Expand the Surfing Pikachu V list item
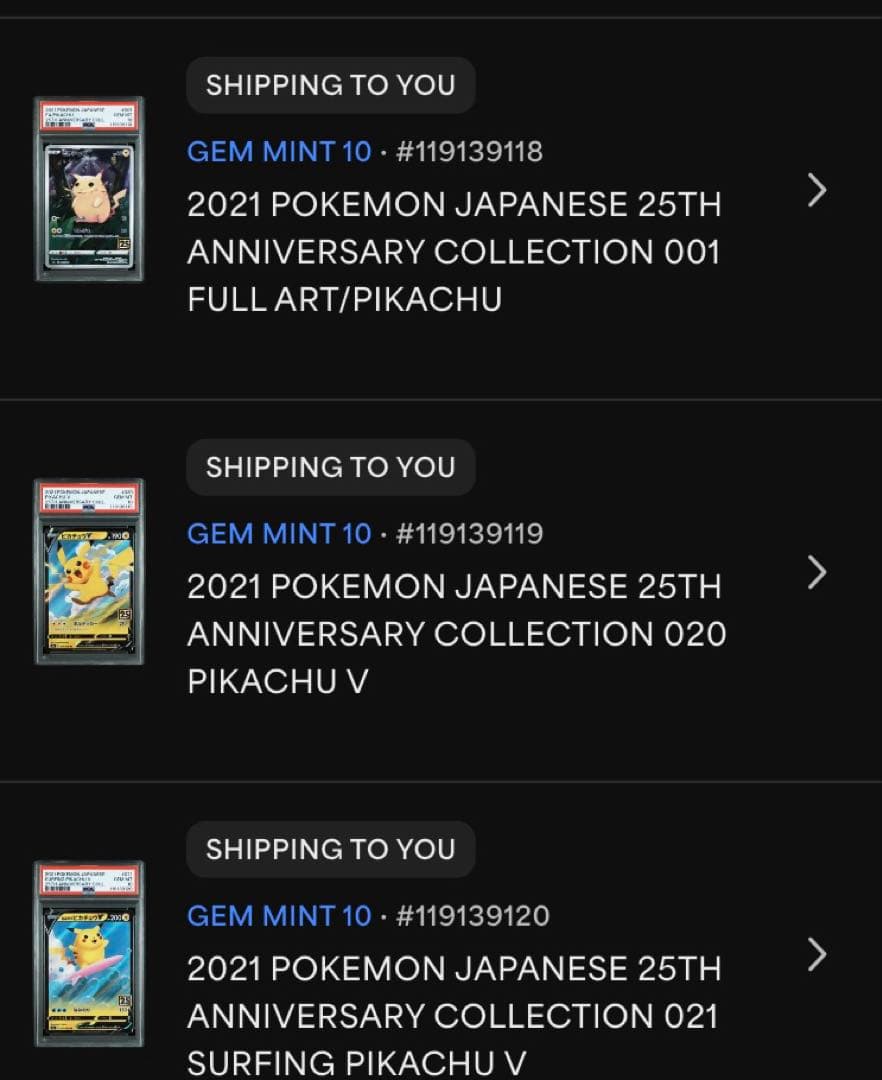This screenshot has width=882, height=1080. [x=818, y=956]
